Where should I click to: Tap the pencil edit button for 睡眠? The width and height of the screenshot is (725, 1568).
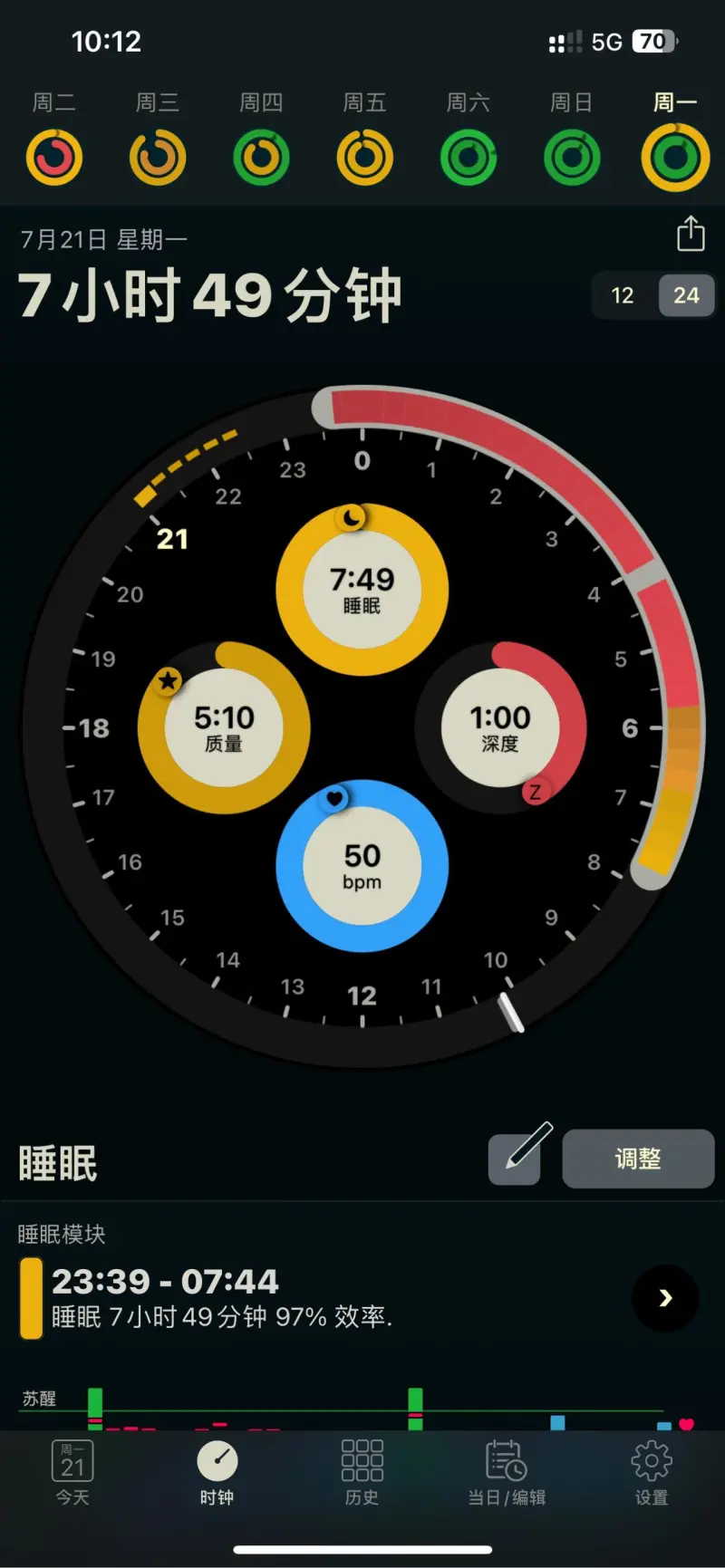tap(515, 1159)
